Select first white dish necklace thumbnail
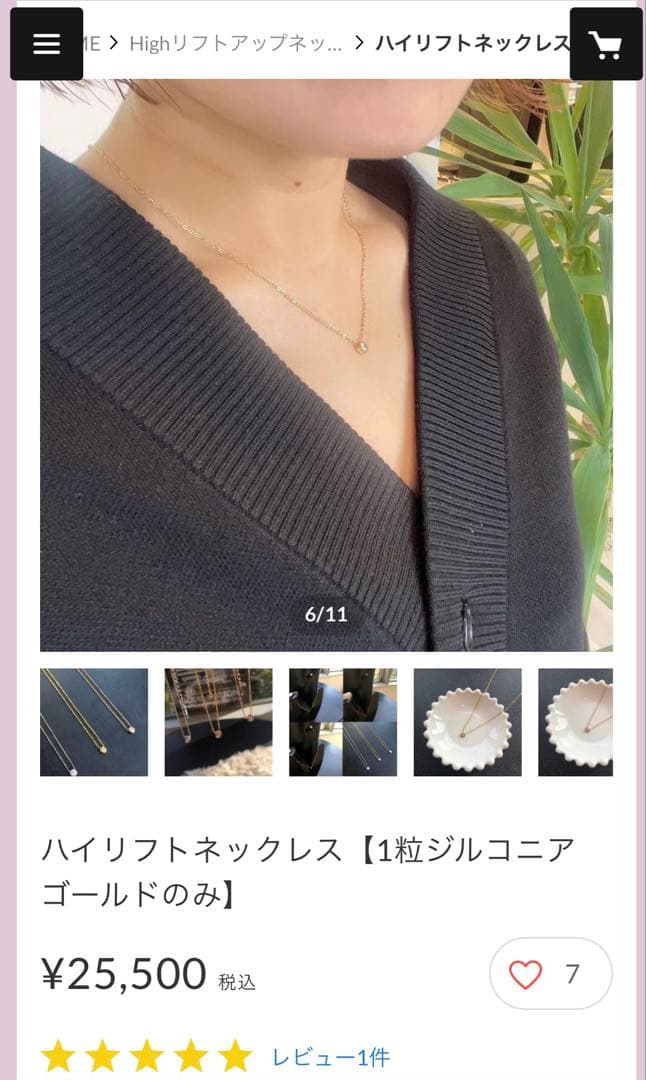Viewport: 646px width, 1080px height. (x=467, y=722)
